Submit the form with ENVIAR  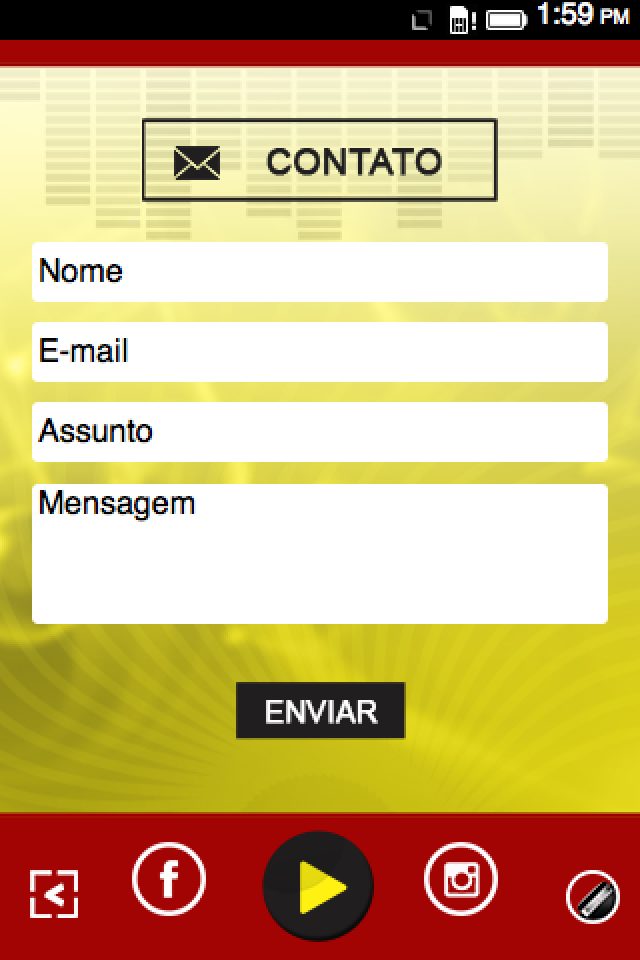pyautogui.click(x=320, y=711)
